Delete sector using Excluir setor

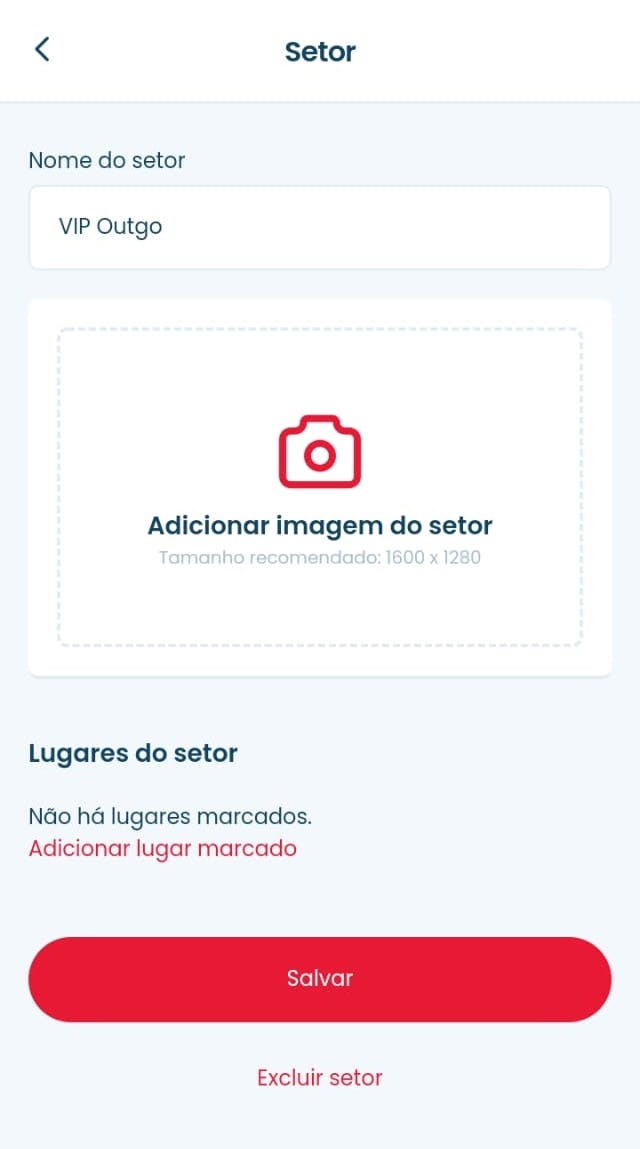pyautogui.click(x=319, y=1077)
